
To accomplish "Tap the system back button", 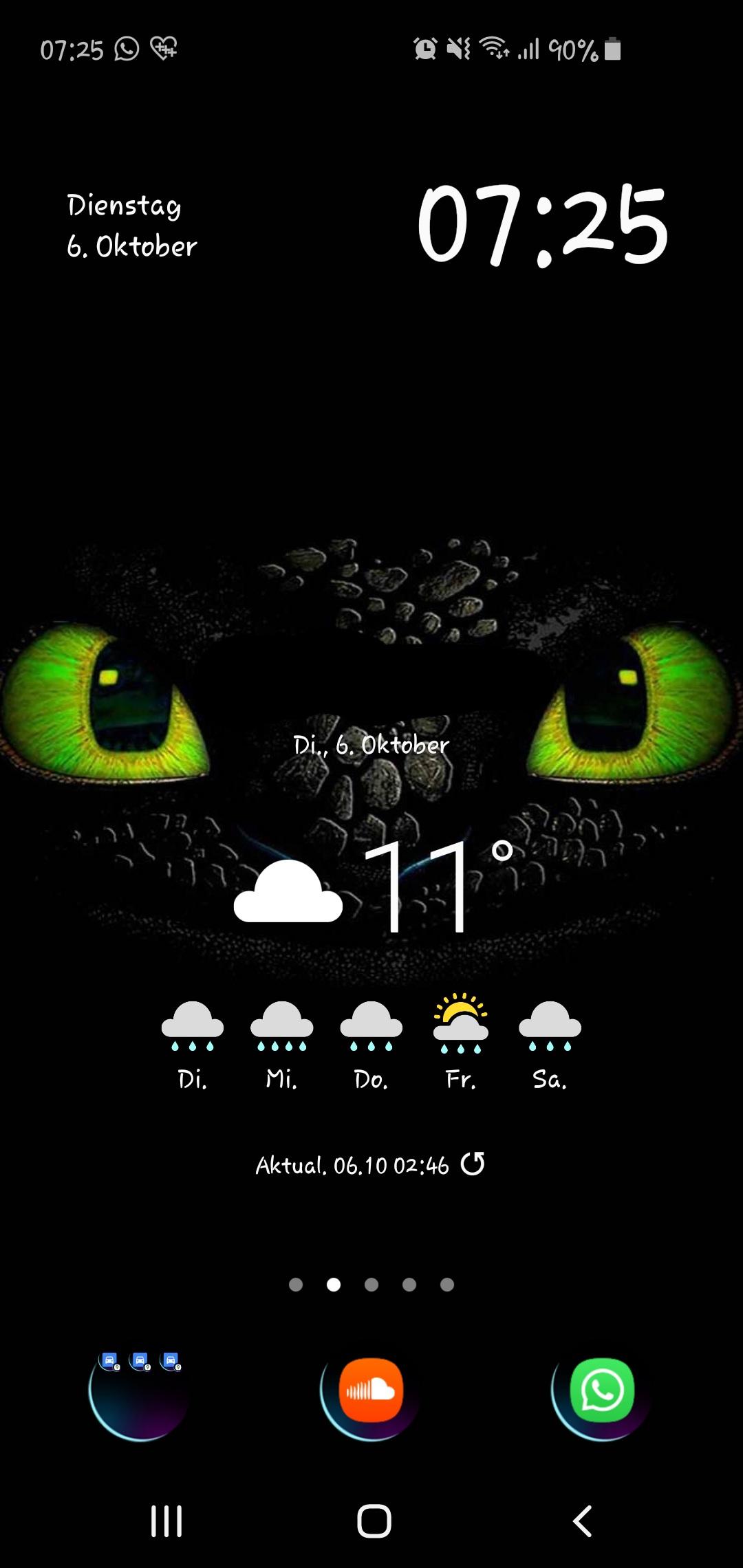I will click(x=582, y=1521).
